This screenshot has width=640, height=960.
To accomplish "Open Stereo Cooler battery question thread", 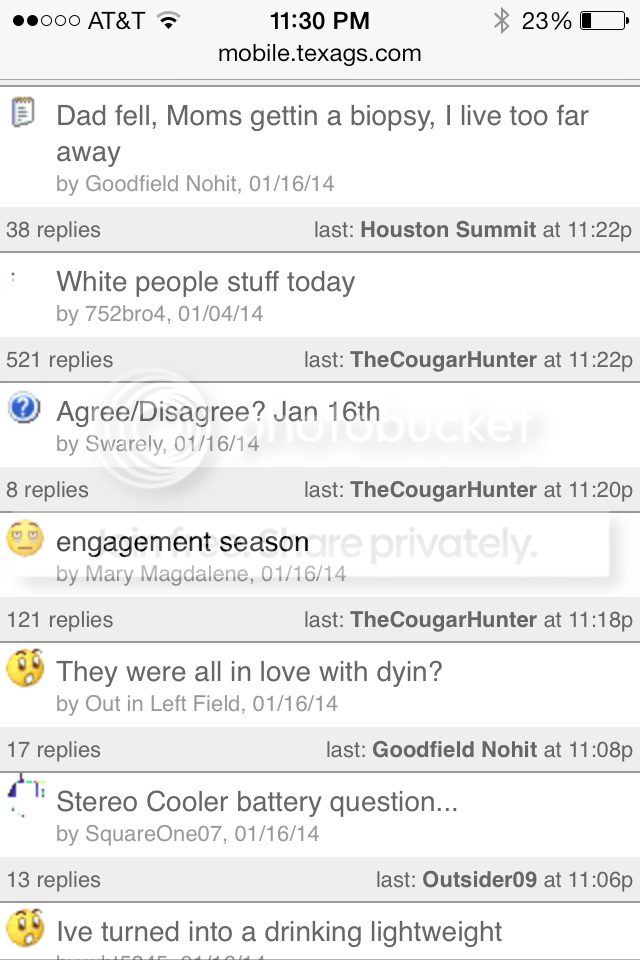I will click(x=257, y=802).
